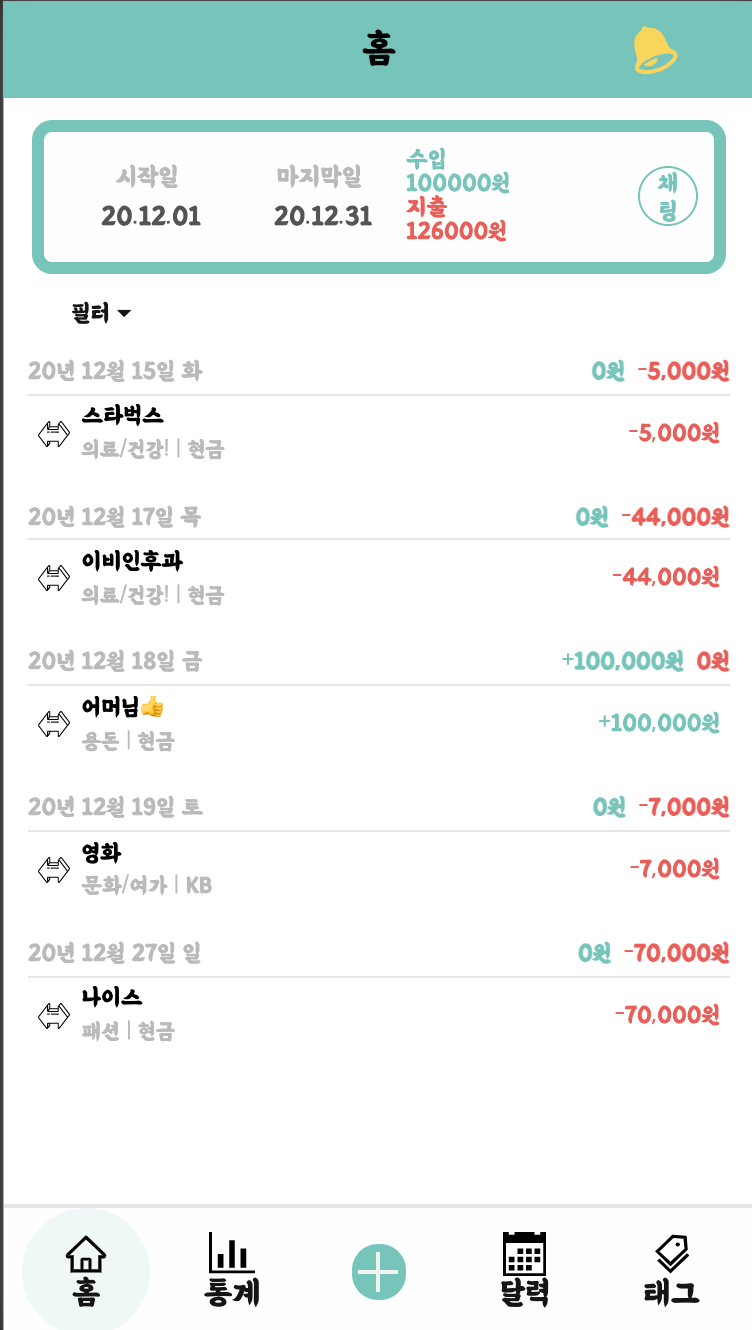Image resolution: width=752 pixels, height=1330 pixels.
Task: Add a new transaction with plus button
Action: (x=379, y=1273)
